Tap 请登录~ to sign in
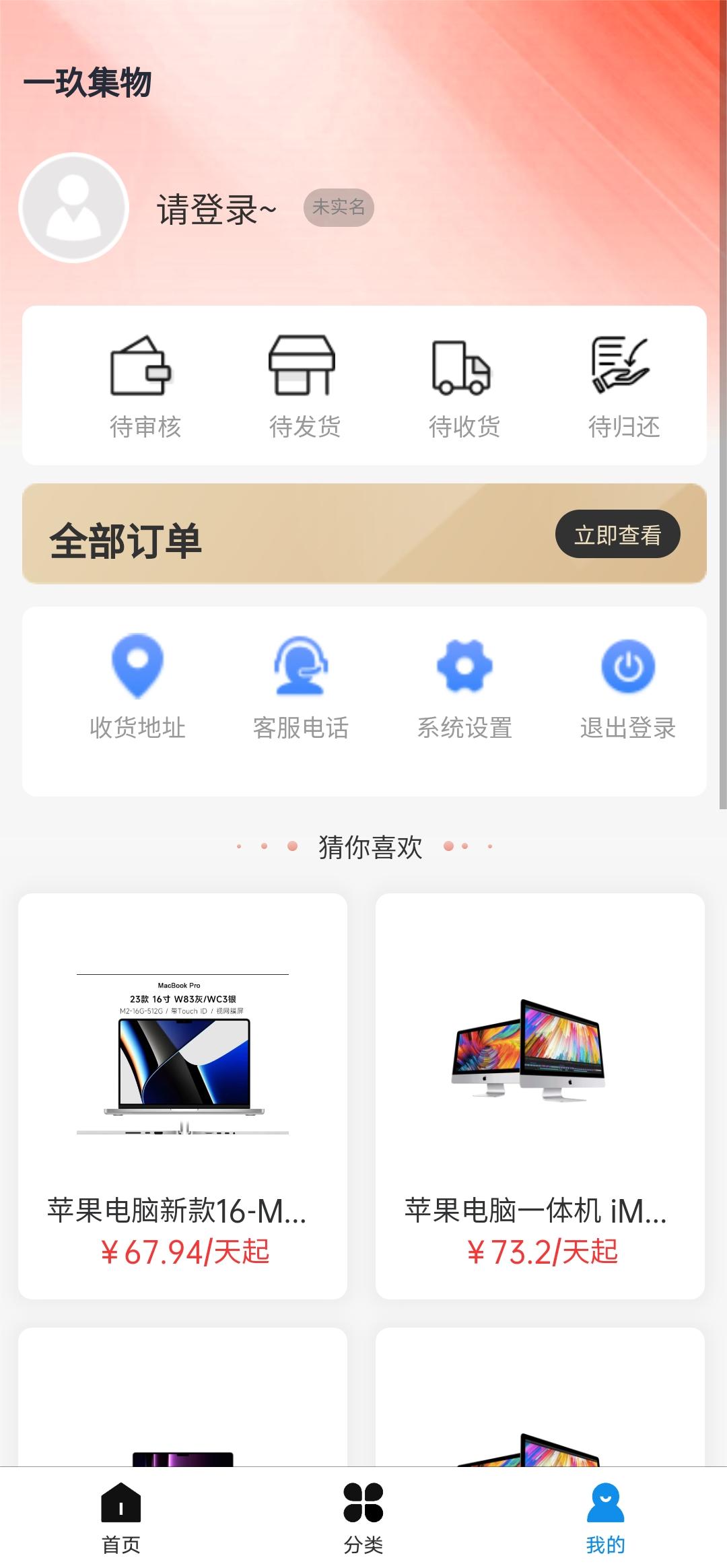 215,207
